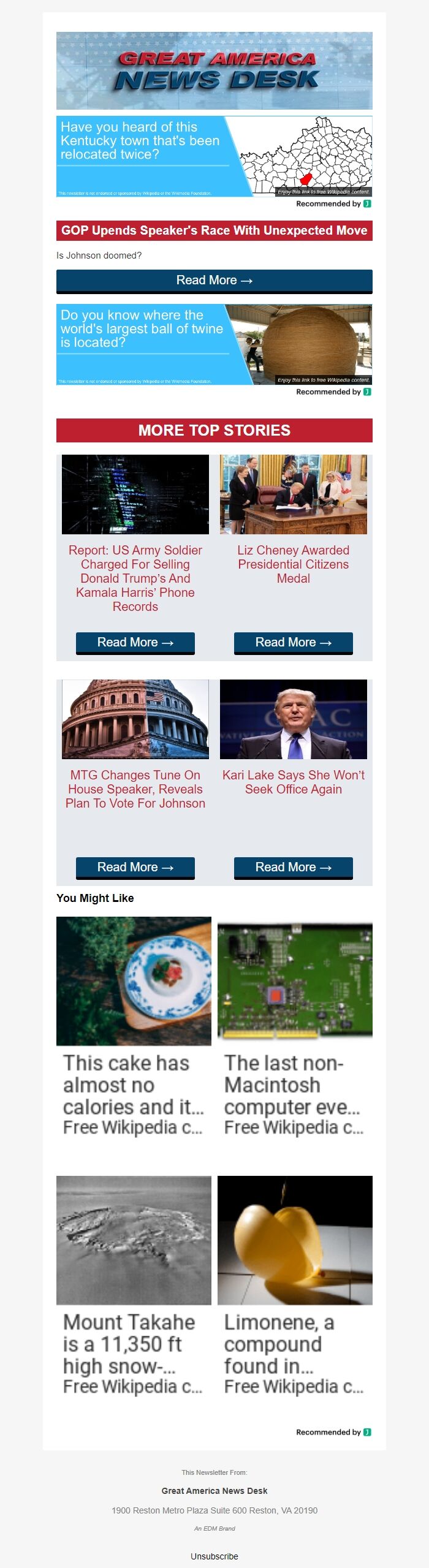Open world's largest ball of twine banner
Screen dimensions: 429x1568
[x=214, y=344]
